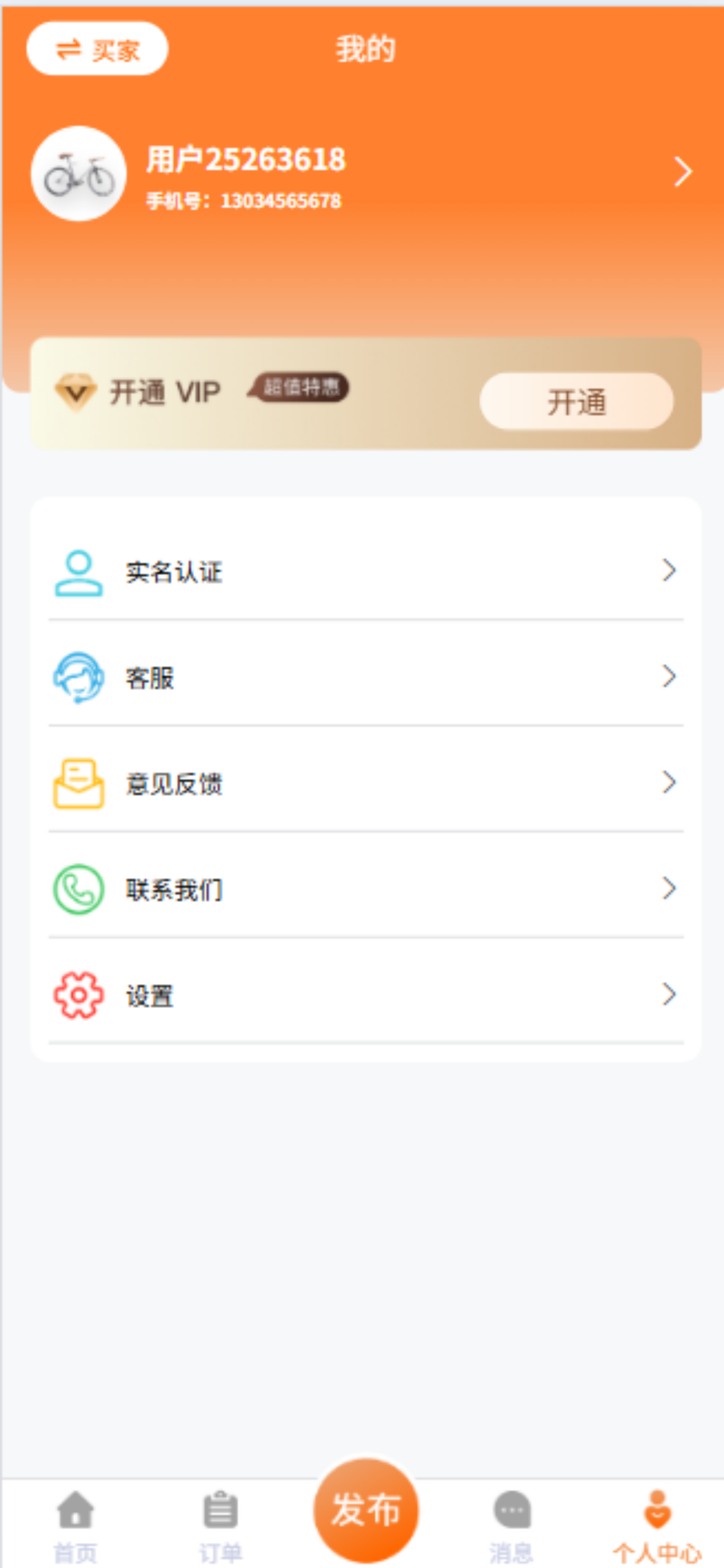The height and width of the screenshot is (1568, 724).
Task: Open 联系我们 contact page
Action: pos(365,890)
